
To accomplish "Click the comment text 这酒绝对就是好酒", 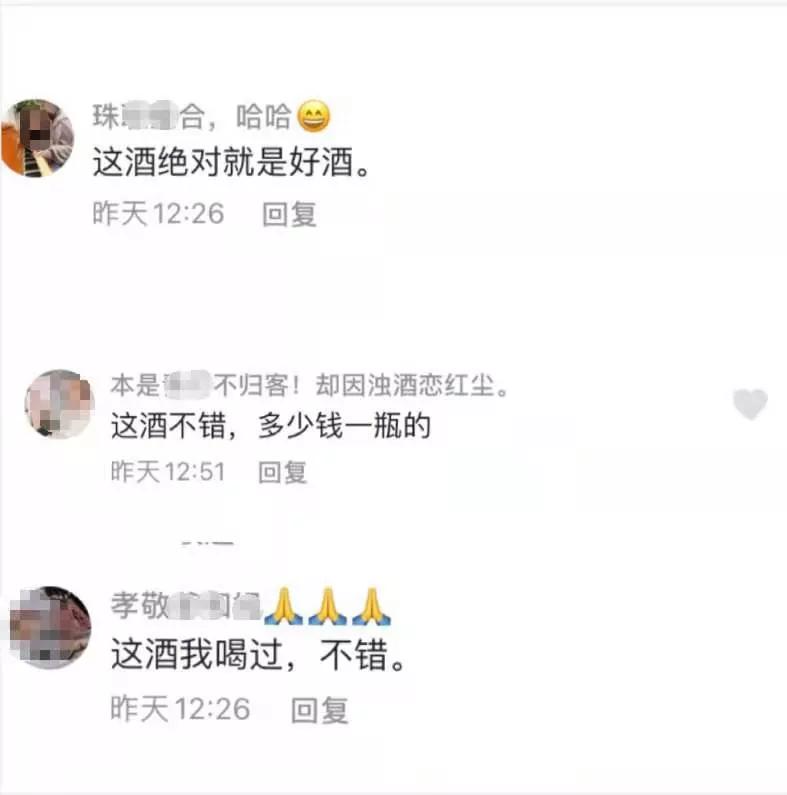I will point(230,162).
